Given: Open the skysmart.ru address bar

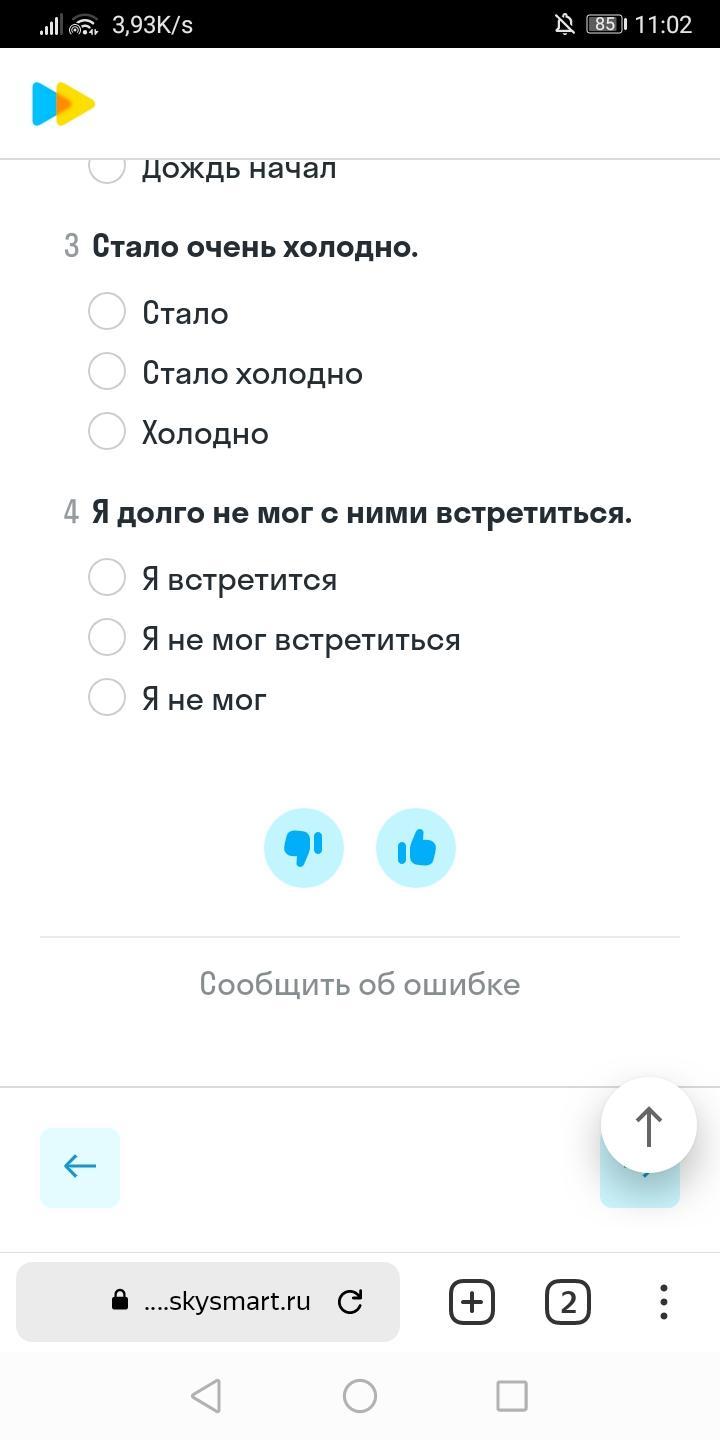Looking at the screenshot, I should pos(208,1301).
